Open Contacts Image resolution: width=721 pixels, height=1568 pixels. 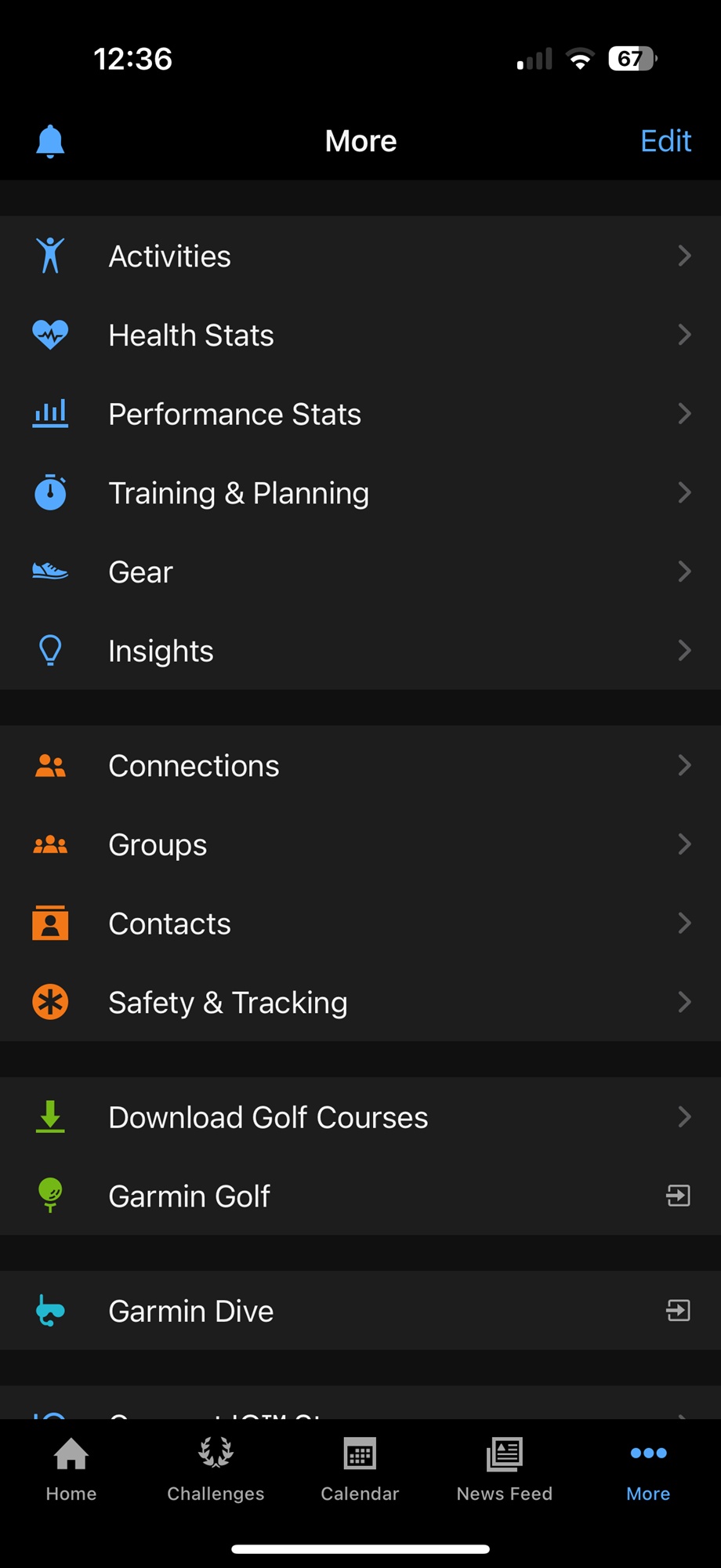coord(360,924)
